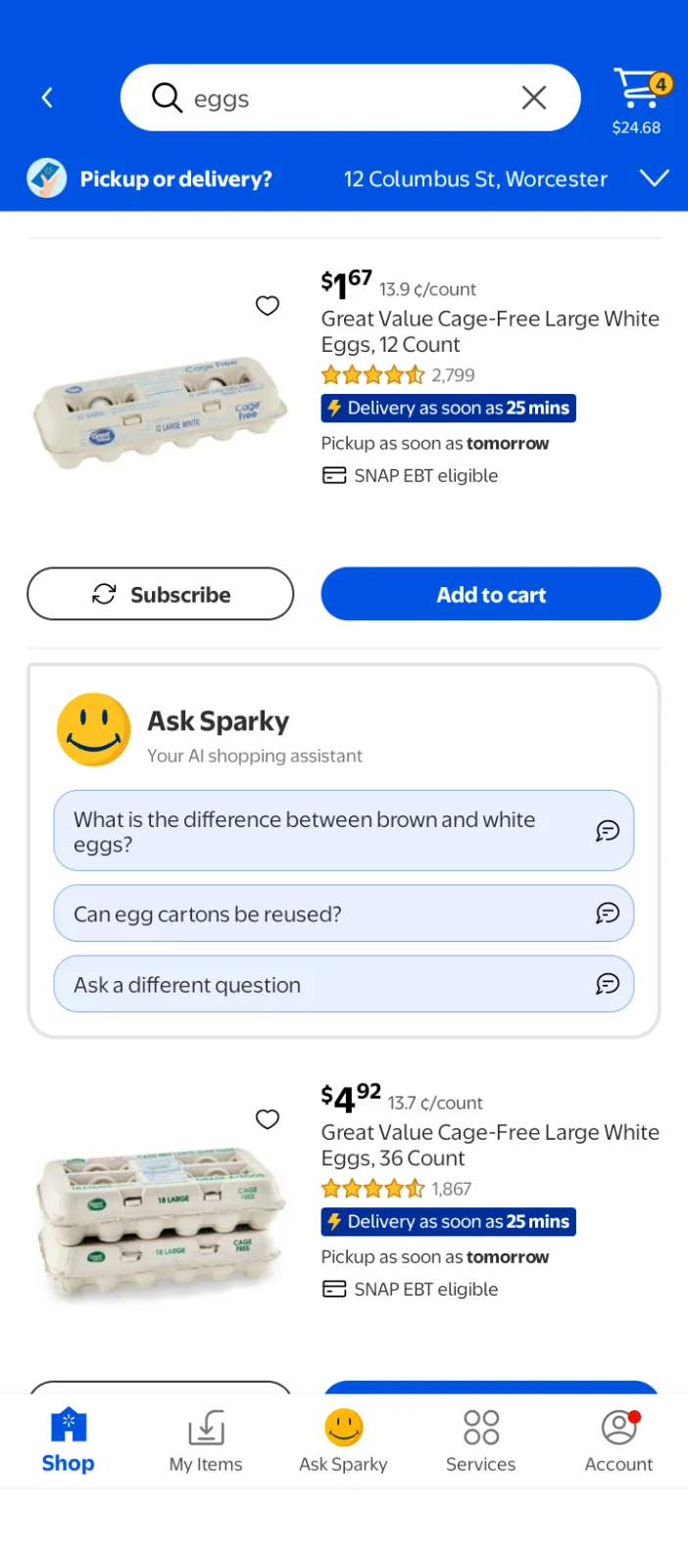Open the shopping cart showing $24.68
Image resolution: width=688 pixels, height=1568 pixels.
[638, 100]
